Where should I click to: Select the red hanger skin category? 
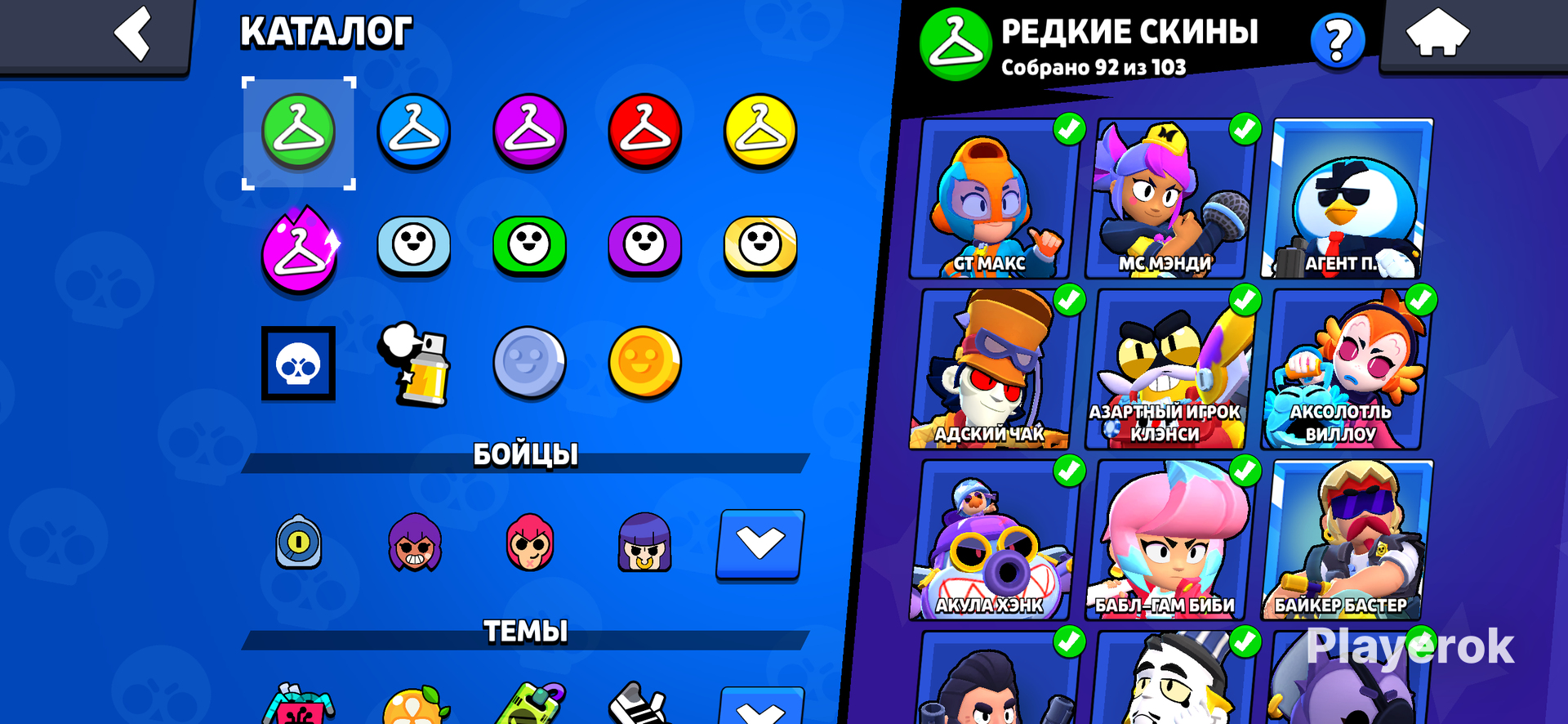coord(645,132)
